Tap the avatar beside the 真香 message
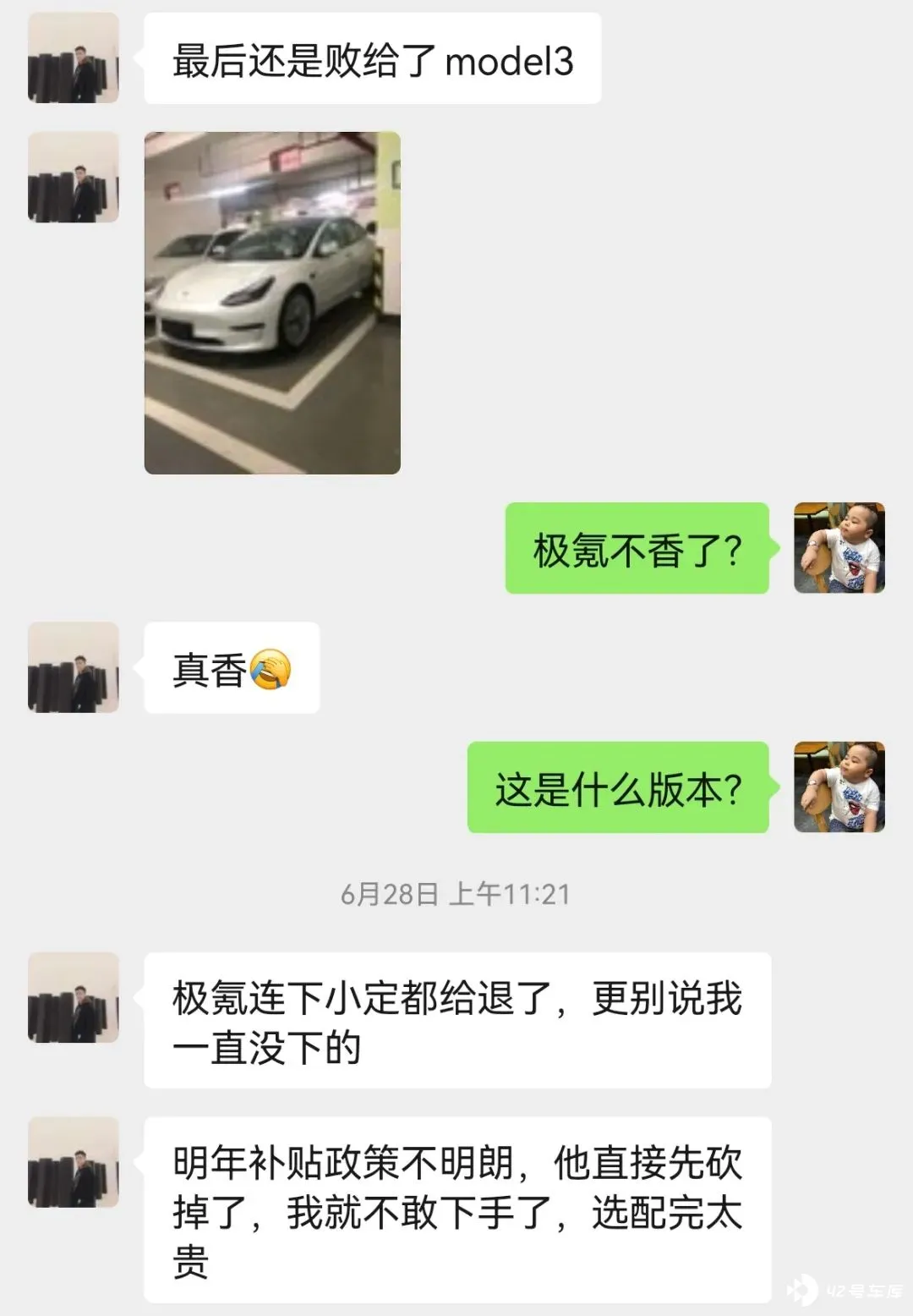The image size is (913, 1316). coord(74,667)
